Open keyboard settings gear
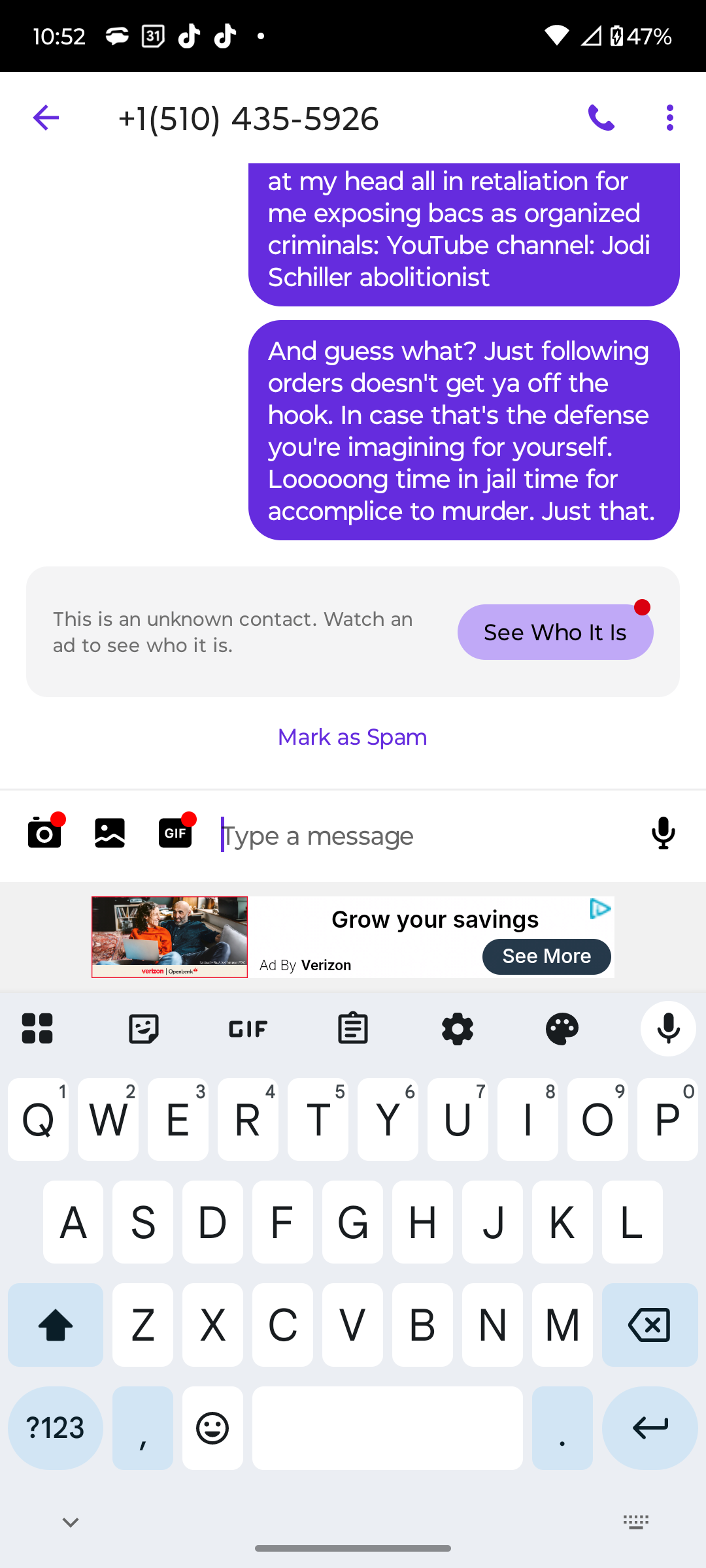The image size is (706, 1568). tap(458, 1029)
